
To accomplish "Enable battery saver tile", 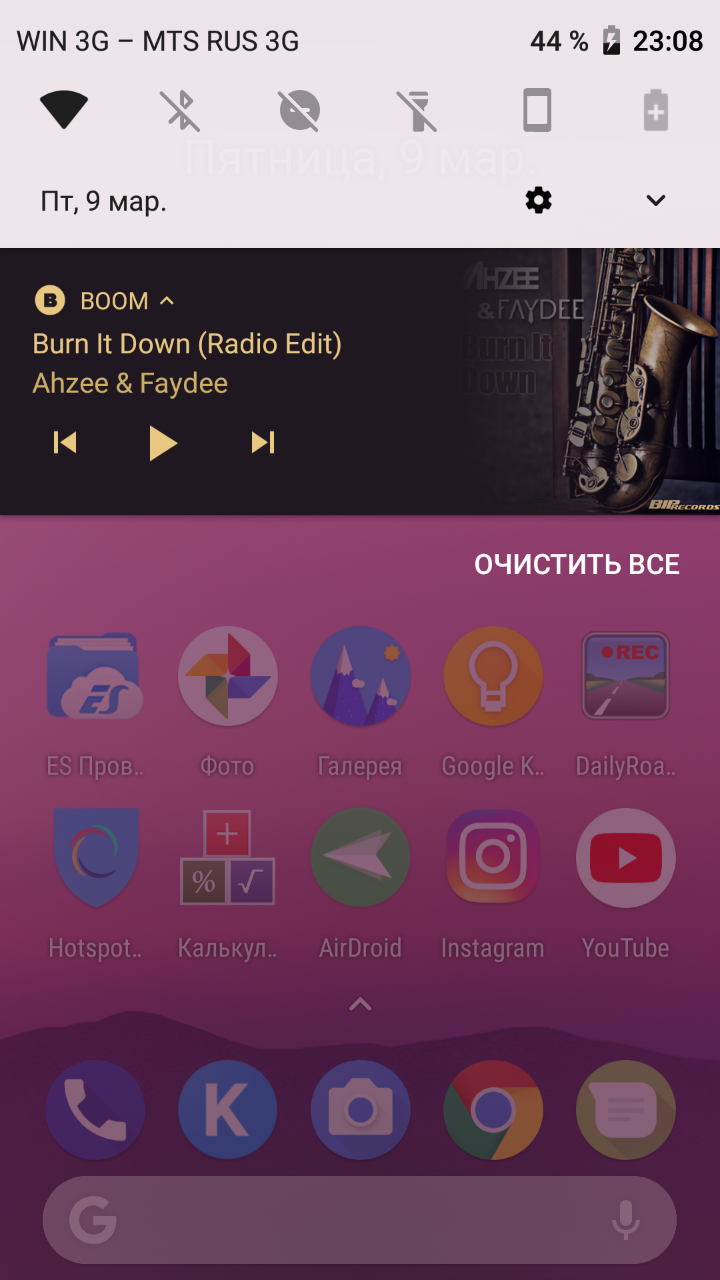I will coord(655,110).
